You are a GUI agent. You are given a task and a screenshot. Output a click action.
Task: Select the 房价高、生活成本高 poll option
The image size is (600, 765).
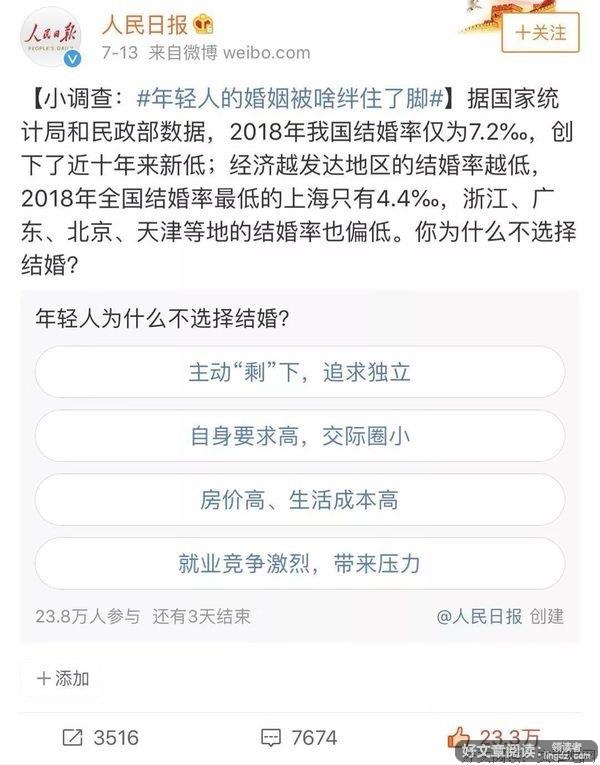[299, 499]
